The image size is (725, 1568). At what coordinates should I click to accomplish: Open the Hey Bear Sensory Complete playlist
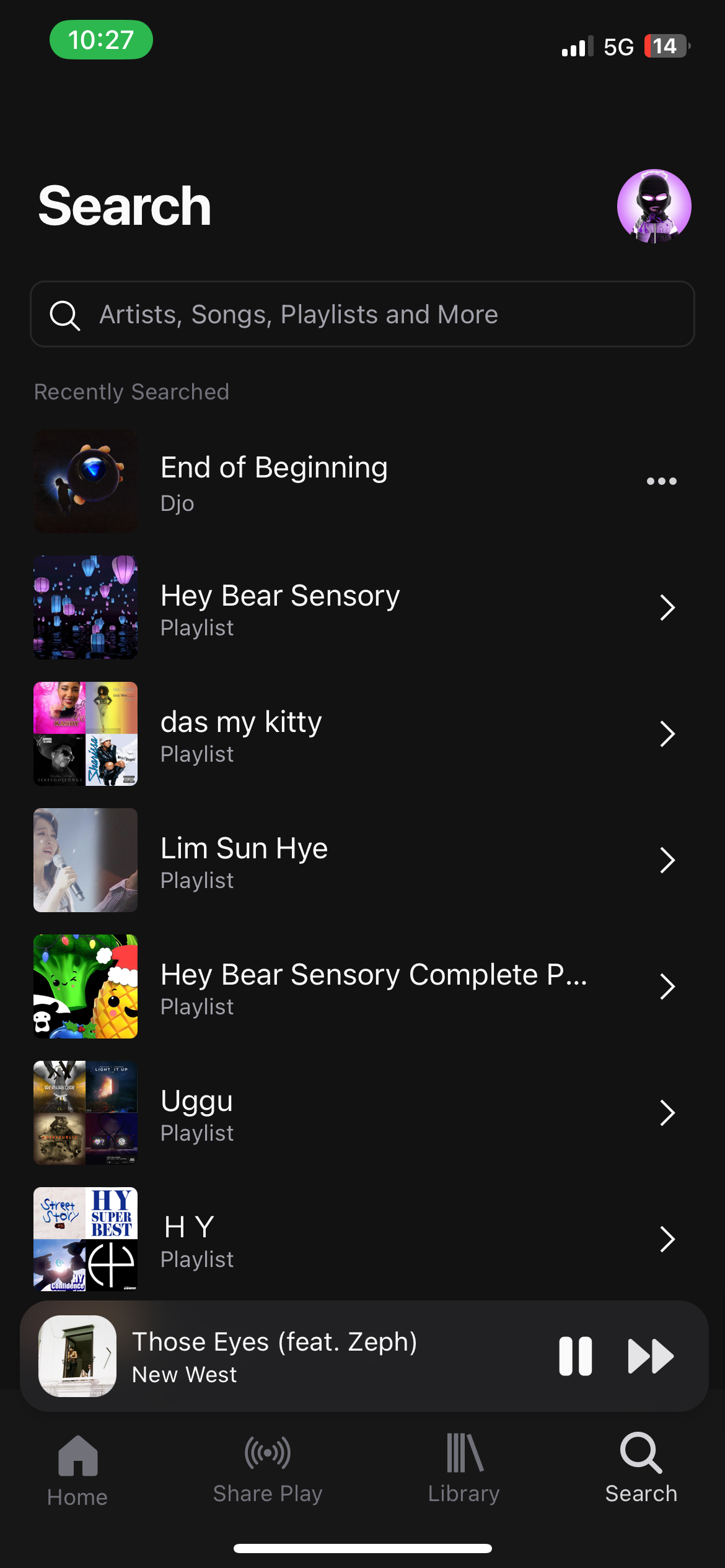tap(353, 987)
